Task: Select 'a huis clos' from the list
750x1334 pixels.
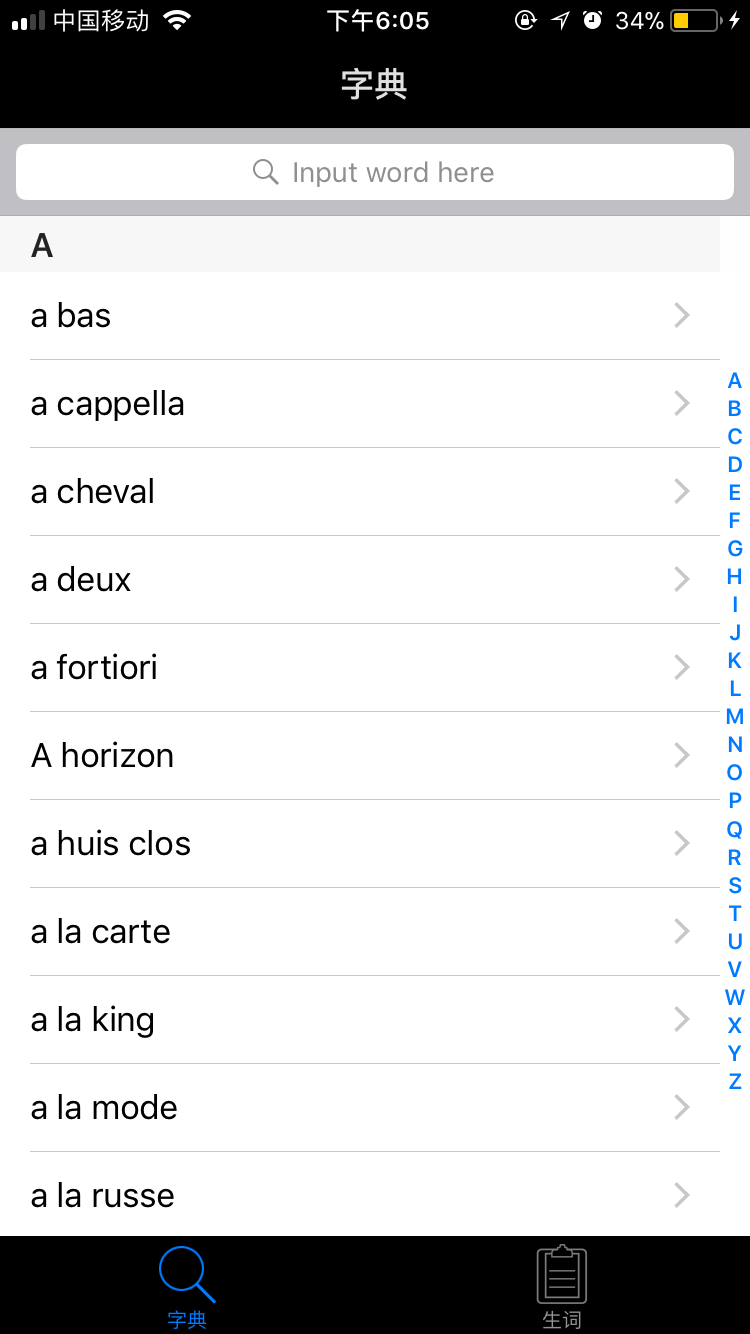Action: (360, 844)
